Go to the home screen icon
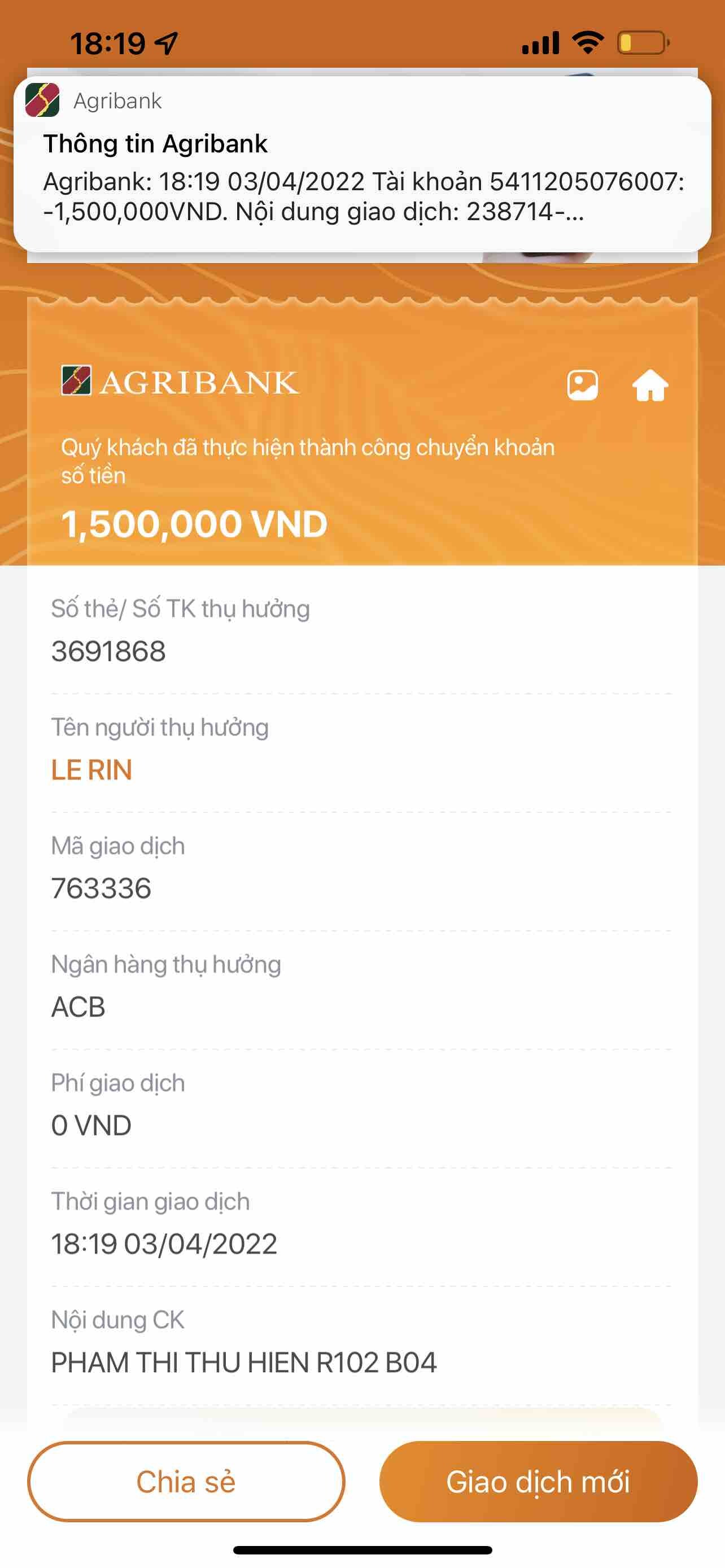725x1568 pixels. [650, 386]
